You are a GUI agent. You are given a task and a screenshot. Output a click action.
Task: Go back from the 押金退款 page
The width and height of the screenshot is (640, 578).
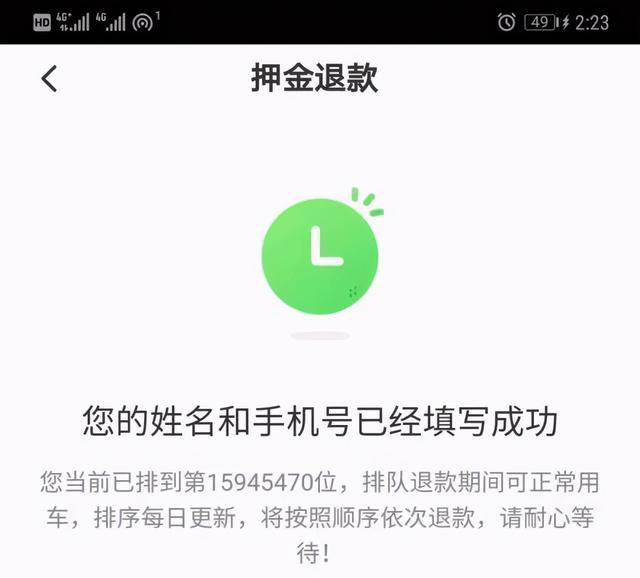pos(49,79)
